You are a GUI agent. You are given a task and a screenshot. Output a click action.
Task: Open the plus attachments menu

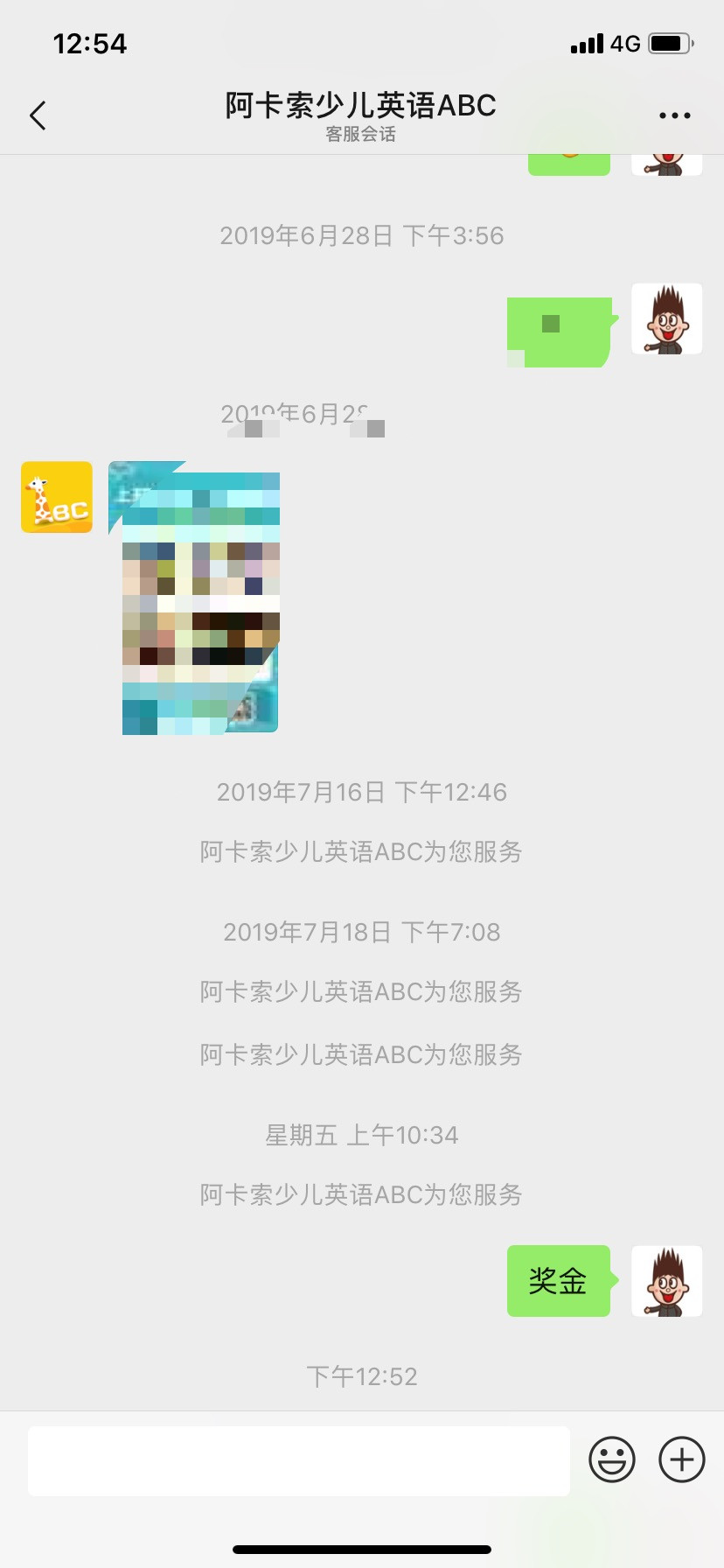point(681,1459)
